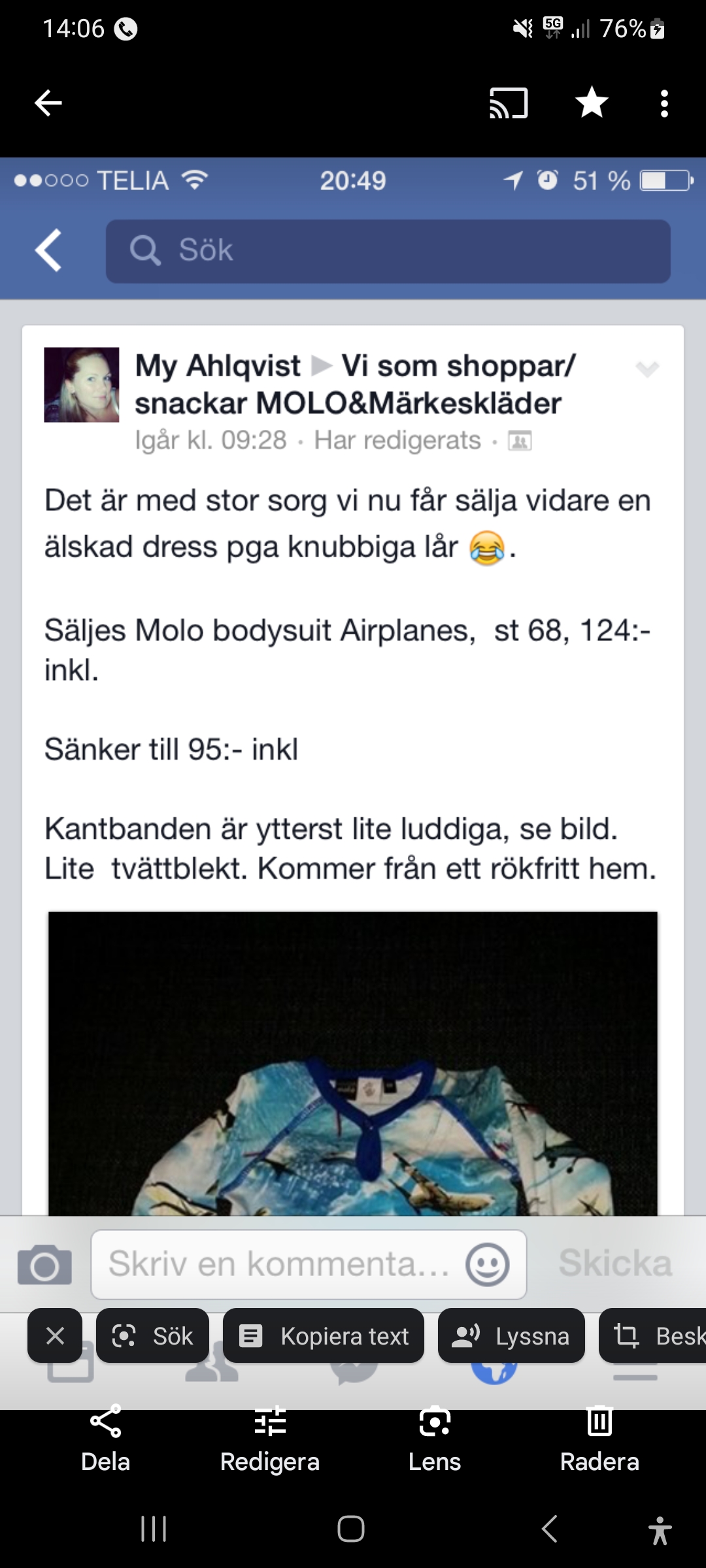Select the Sök chip
Screen dimensions: 706x1568
[x=153, y=1336]
